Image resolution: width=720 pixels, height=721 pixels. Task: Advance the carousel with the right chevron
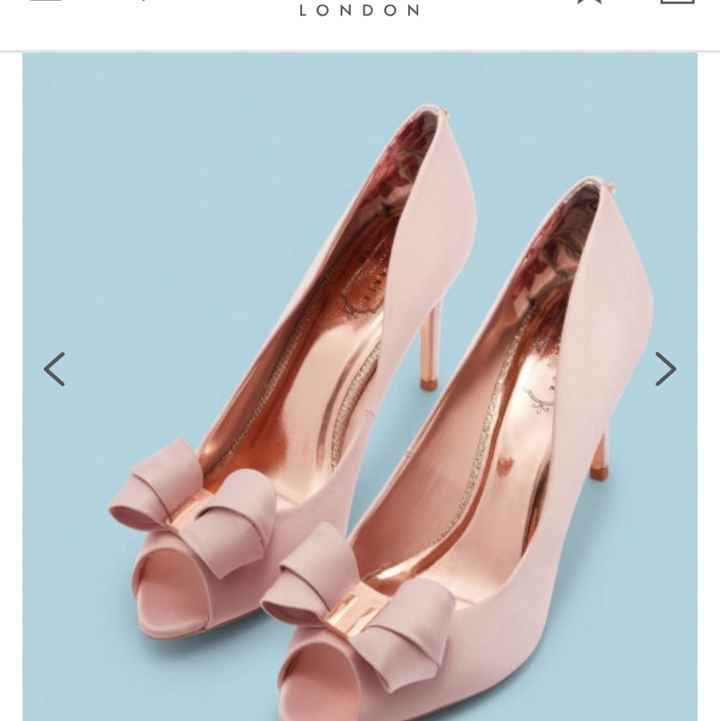665,368
